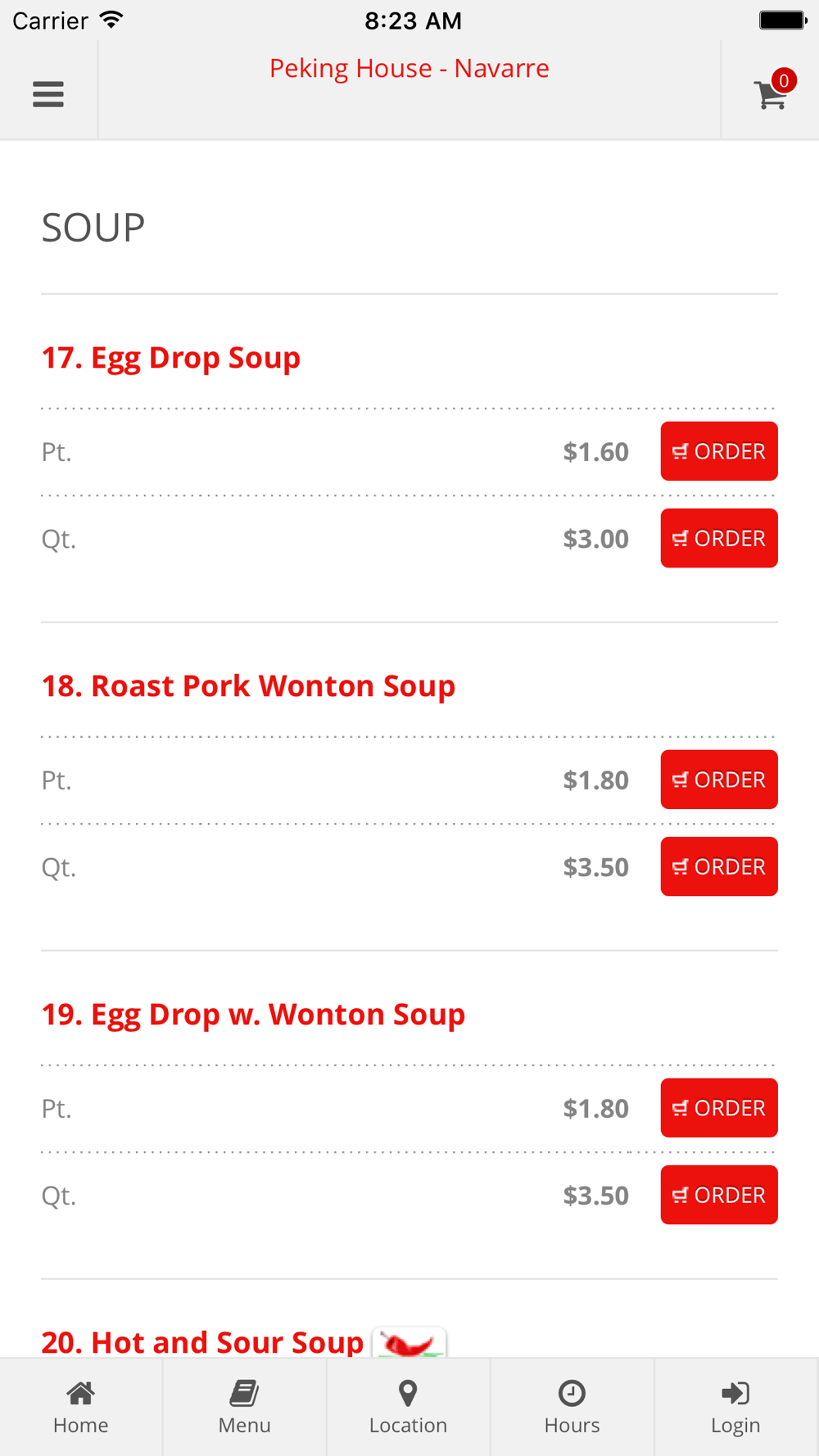Switch to the Menu tab
Viewport: 819px width, 1456px height.
tap(245, 1408)
